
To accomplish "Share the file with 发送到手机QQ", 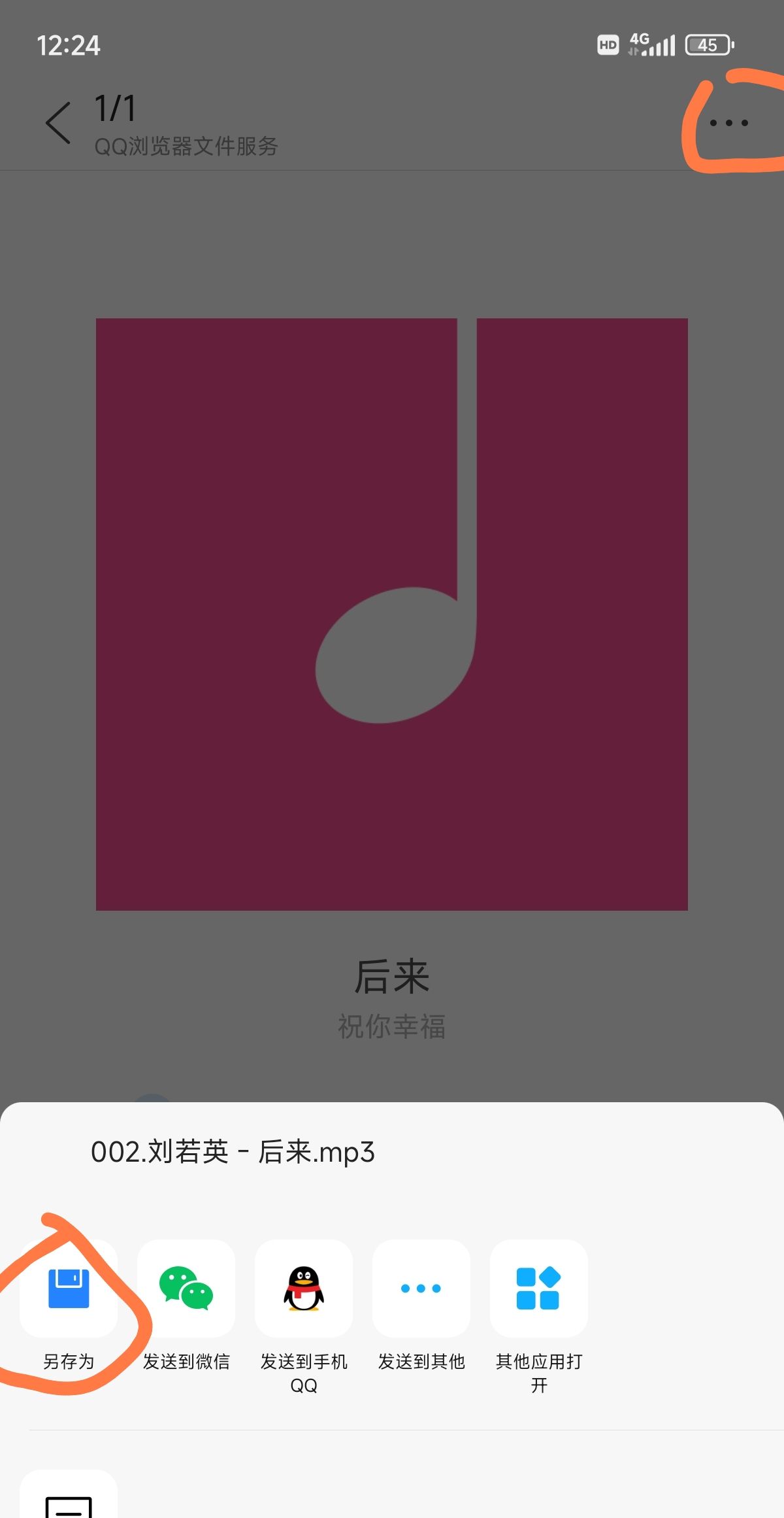I will [x=304, y=1289].
